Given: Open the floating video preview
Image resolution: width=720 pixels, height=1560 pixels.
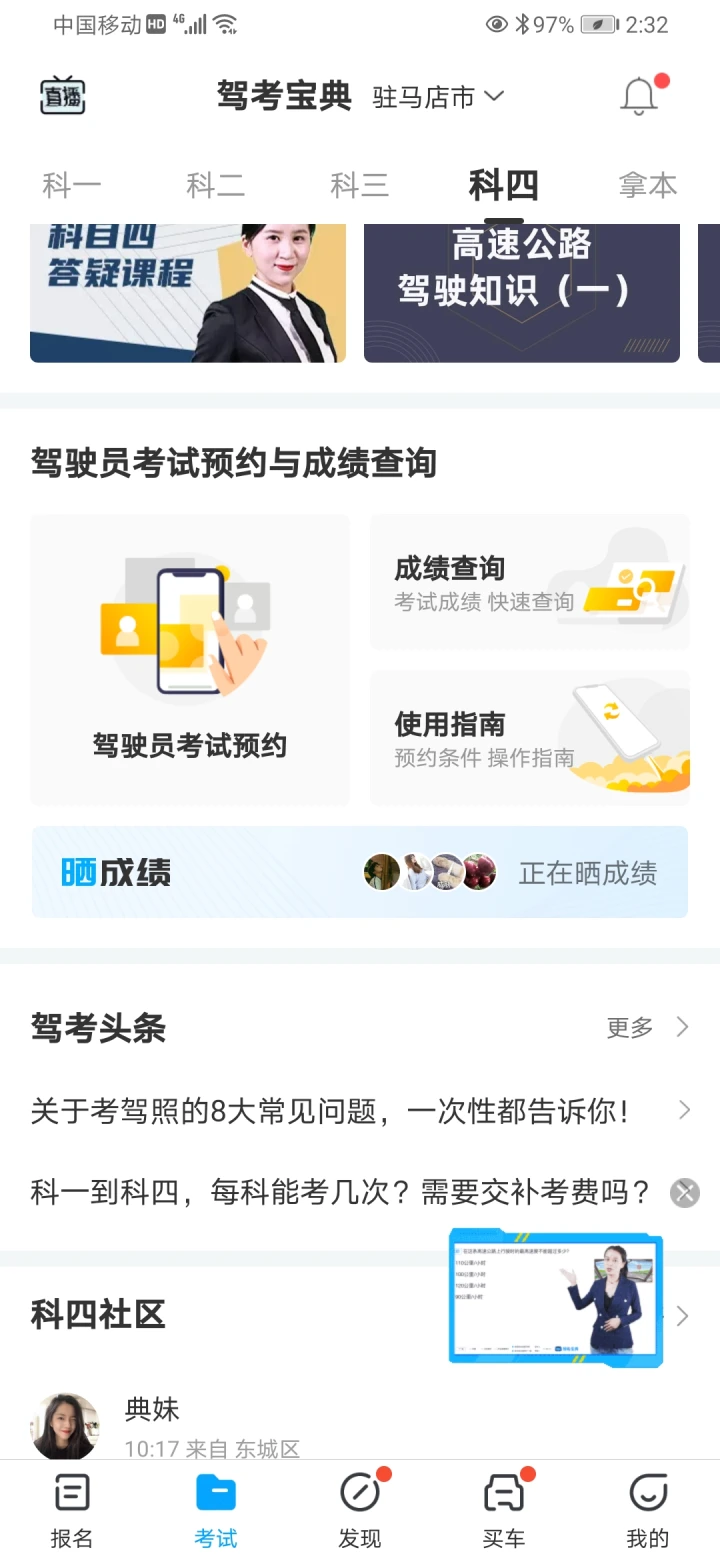Looking at the screenshot, I should pos(556,1297).
